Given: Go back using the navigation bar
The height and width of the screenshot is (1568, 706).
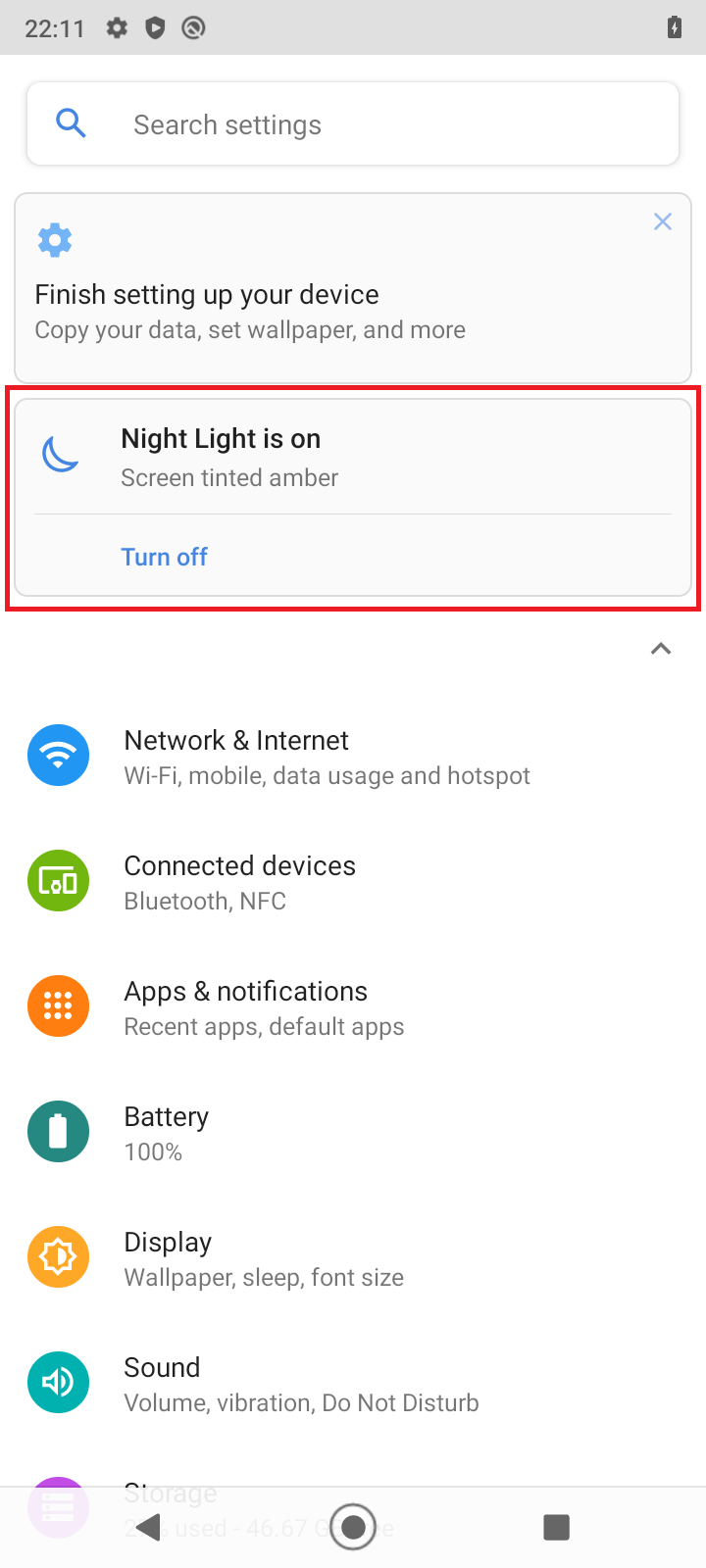Looking at the screenshot, I should click(149, 1527).
